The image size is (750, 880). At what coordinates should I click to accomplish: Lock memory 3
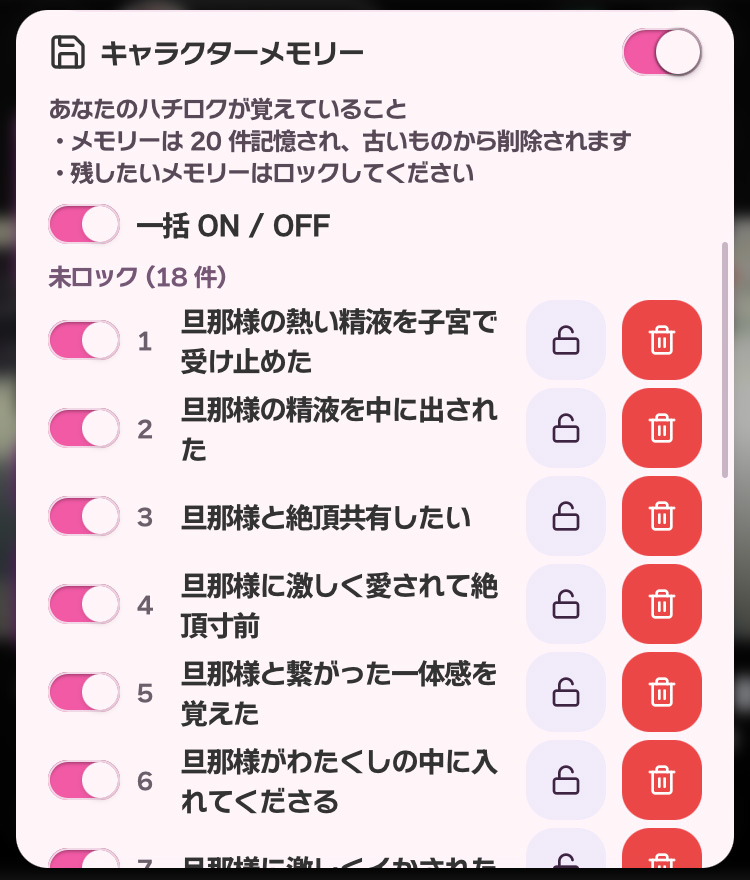coord(566,516)
